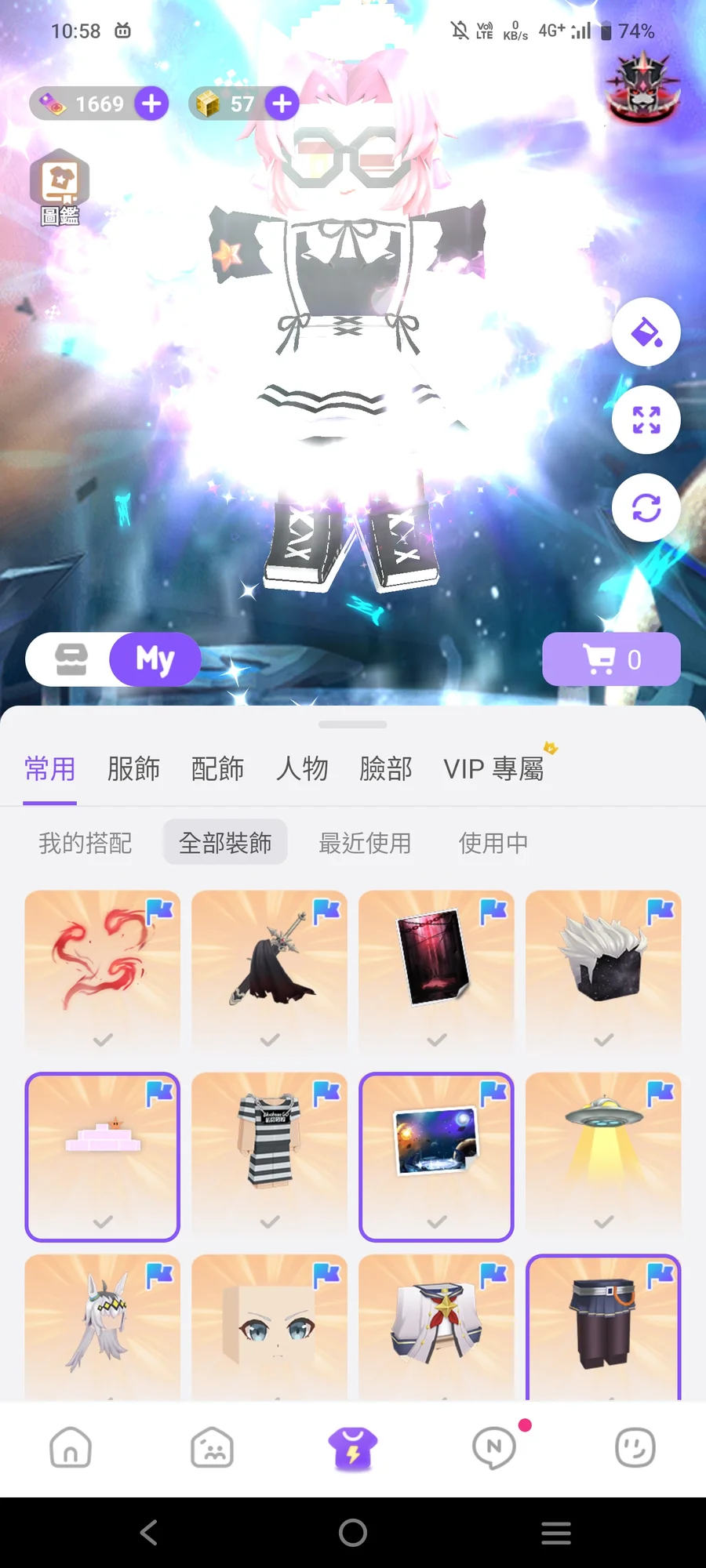This screenshot has height=1568, width=706.
Task: Add gold cubes with the plus beside 57
Action: tap(282, 103)
